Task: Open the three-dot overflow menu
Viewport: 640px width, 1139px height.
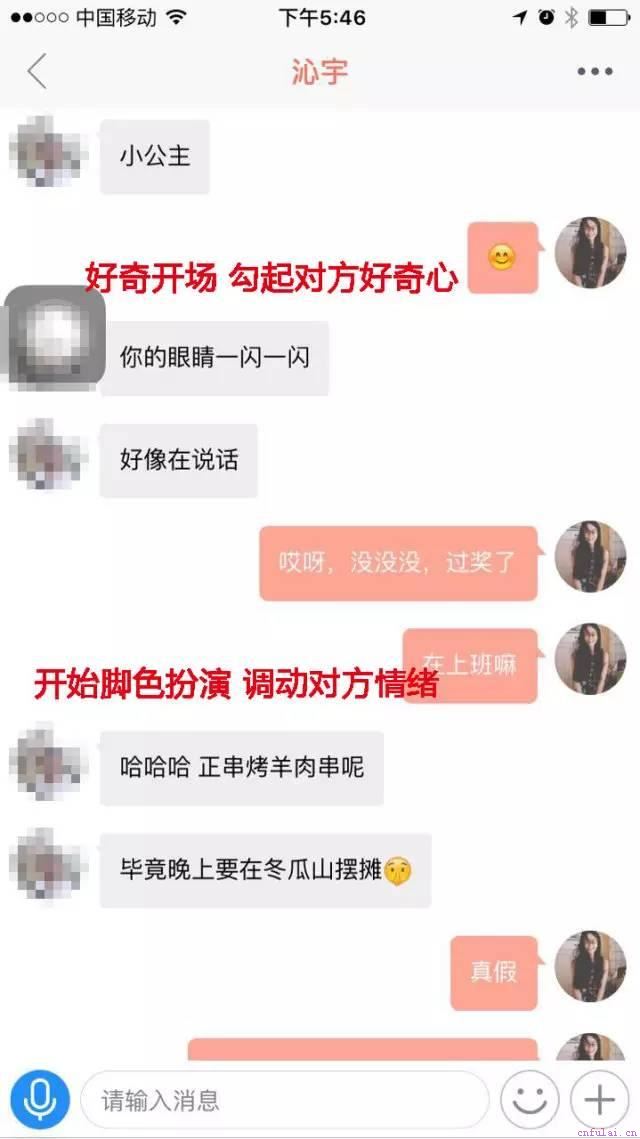Action: [594, 71]
